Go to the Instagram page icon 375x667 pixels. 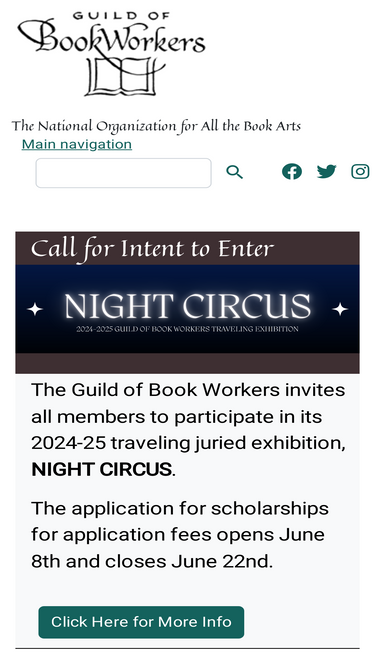click(x=360, y=171)
